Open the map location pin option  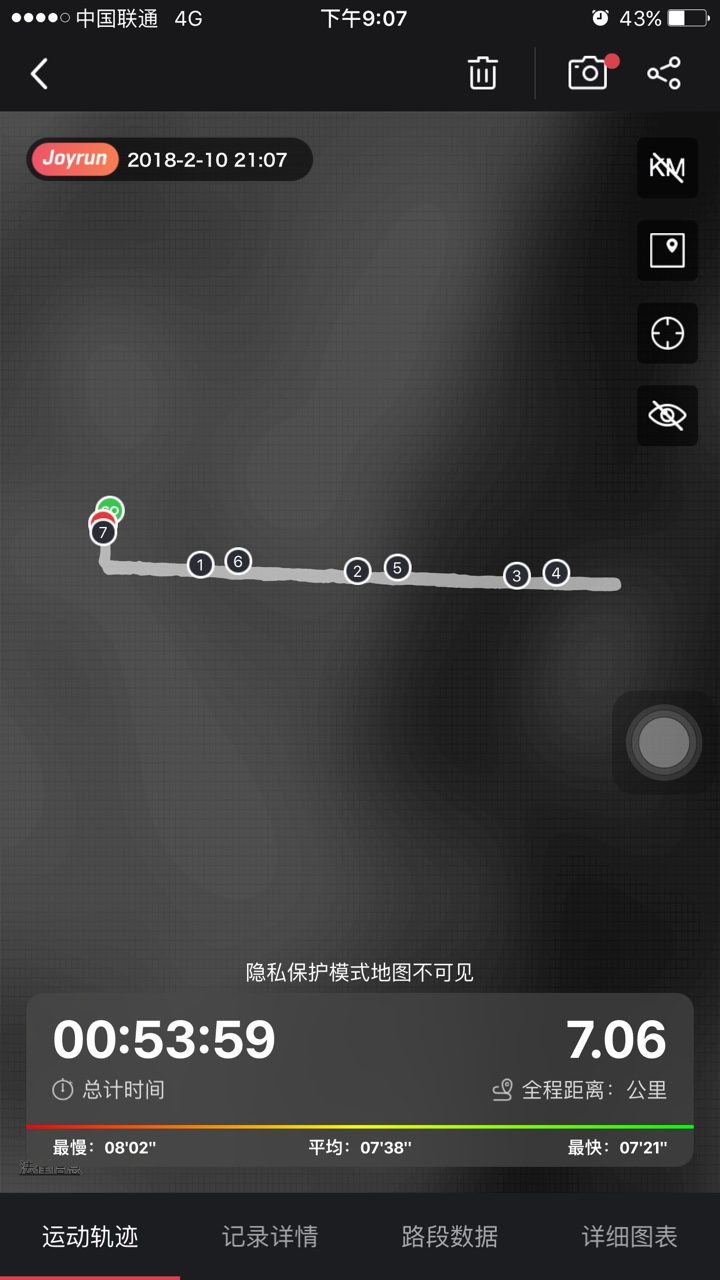pos(667,250)
